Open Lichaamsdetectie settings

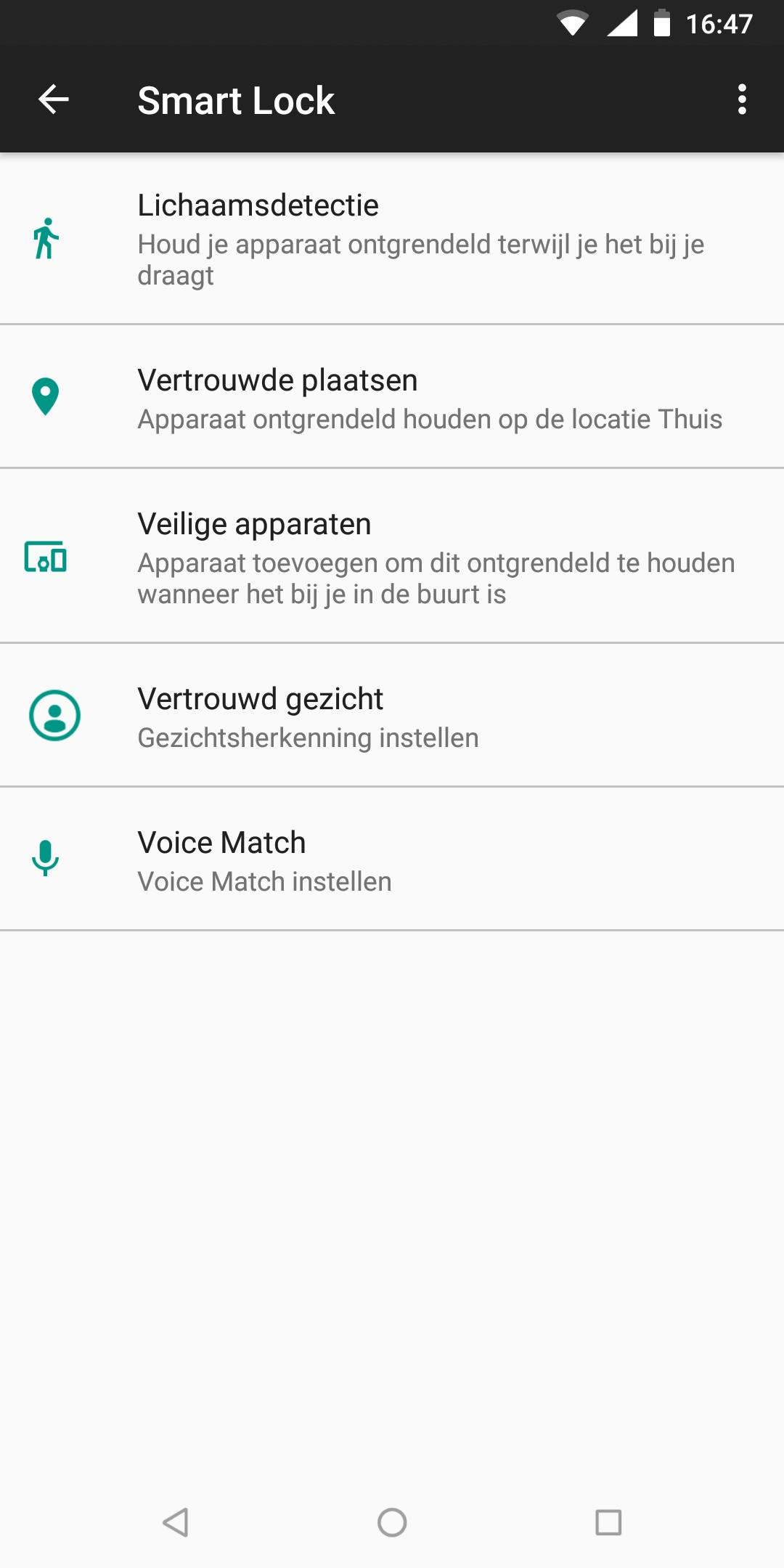pos(392,239)
